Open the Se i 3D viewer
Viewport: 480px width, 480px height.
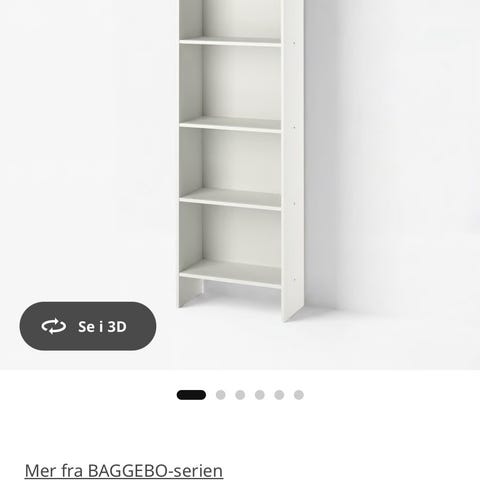[88, 326]
